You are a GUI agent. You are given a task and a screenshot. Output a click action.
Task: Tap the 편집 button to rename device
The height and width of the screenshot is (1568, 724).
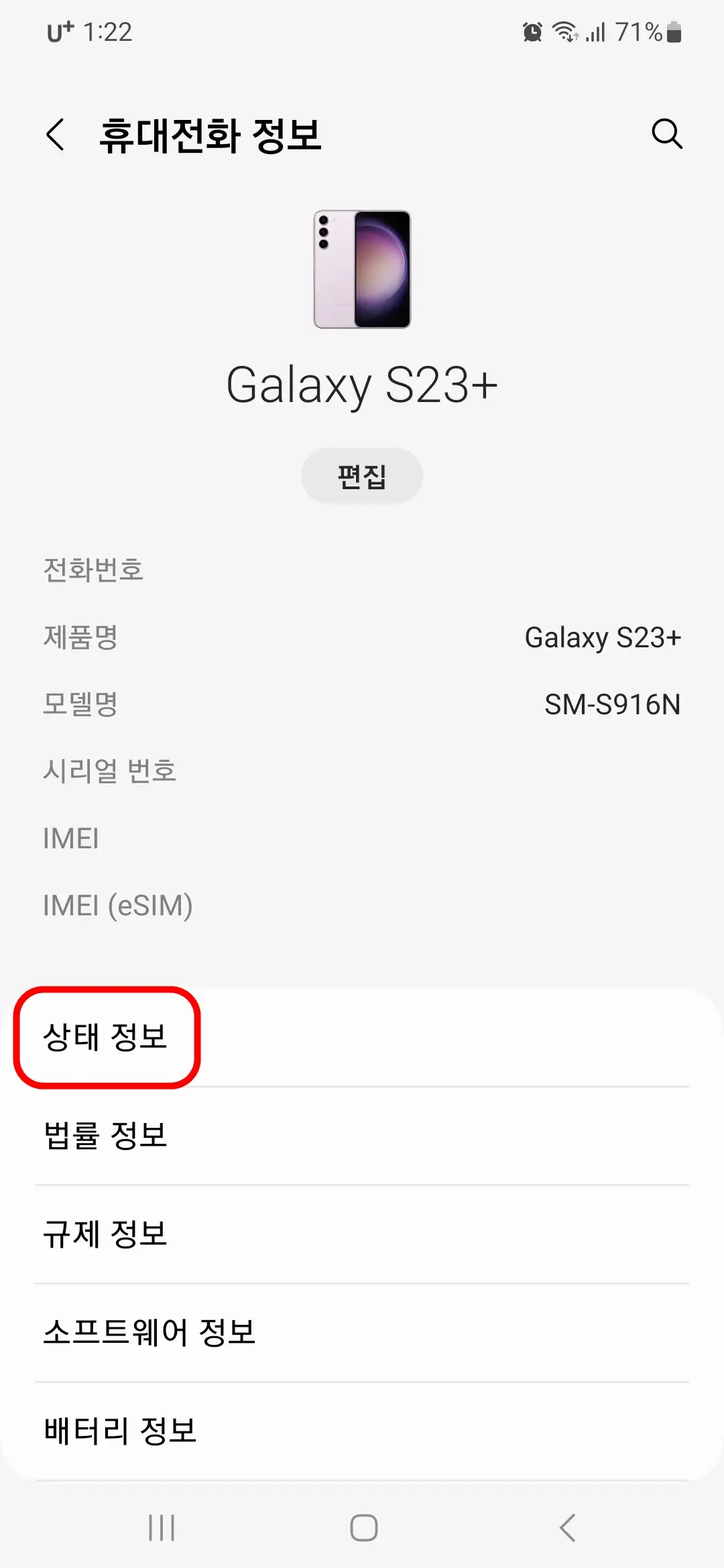pos(362,476)
